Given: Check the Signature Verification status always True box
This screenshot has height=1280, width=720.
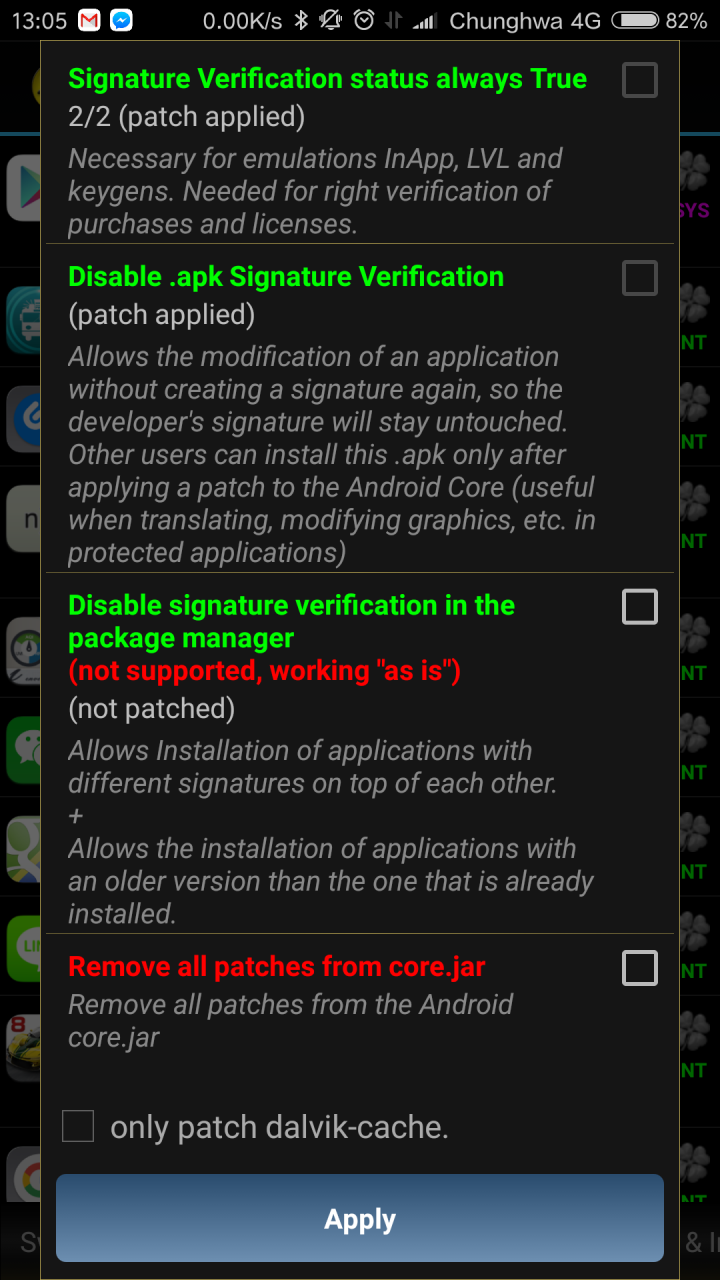Looking at the screenshot, I should click(640, 80).
